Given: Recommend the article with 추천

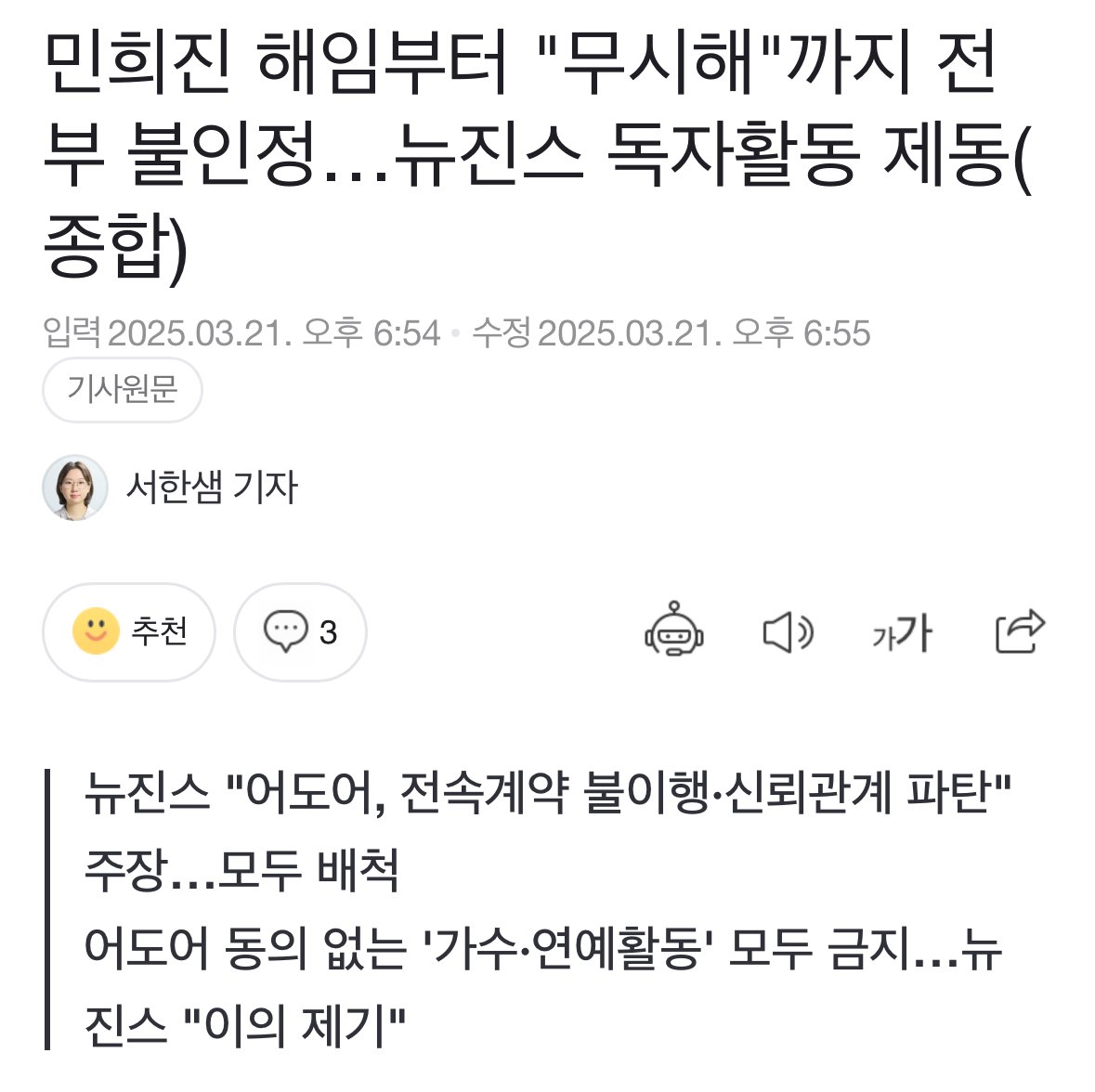Looking at the screenshot, I should pos(129,632).
